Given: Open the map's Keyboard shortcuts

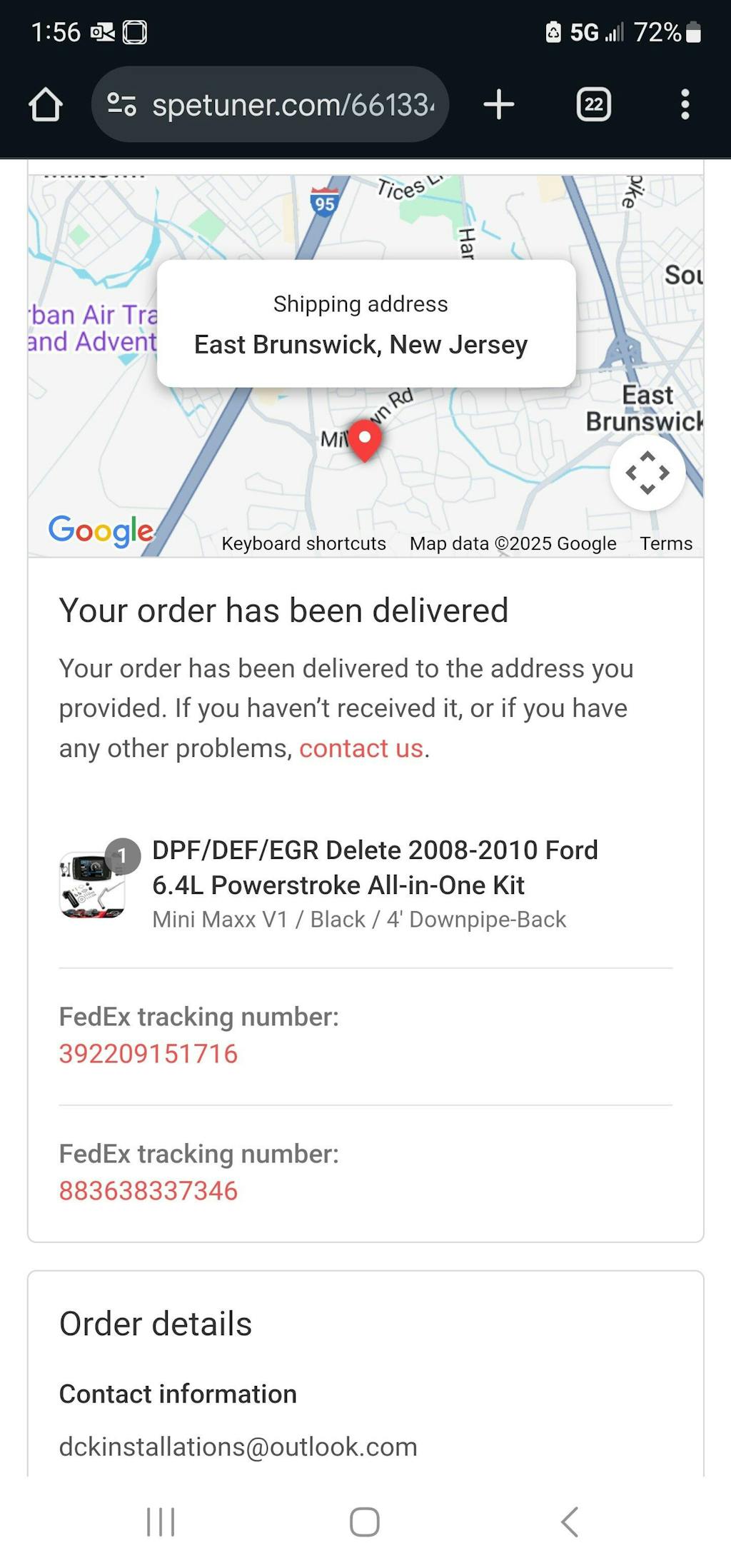Looking at the screenshot, I should click(303, 543).
